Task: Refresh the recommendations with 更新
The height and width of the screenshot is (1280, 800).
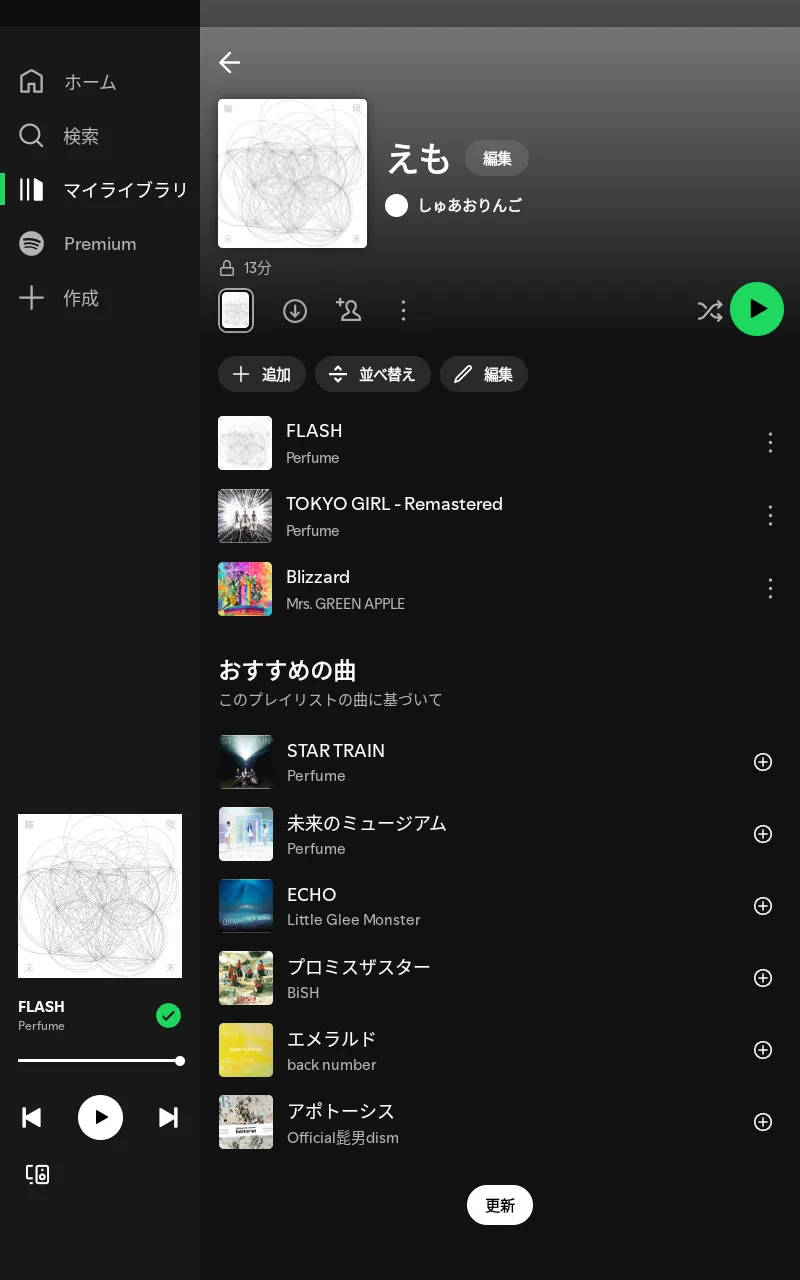Action: point(500,1205)
